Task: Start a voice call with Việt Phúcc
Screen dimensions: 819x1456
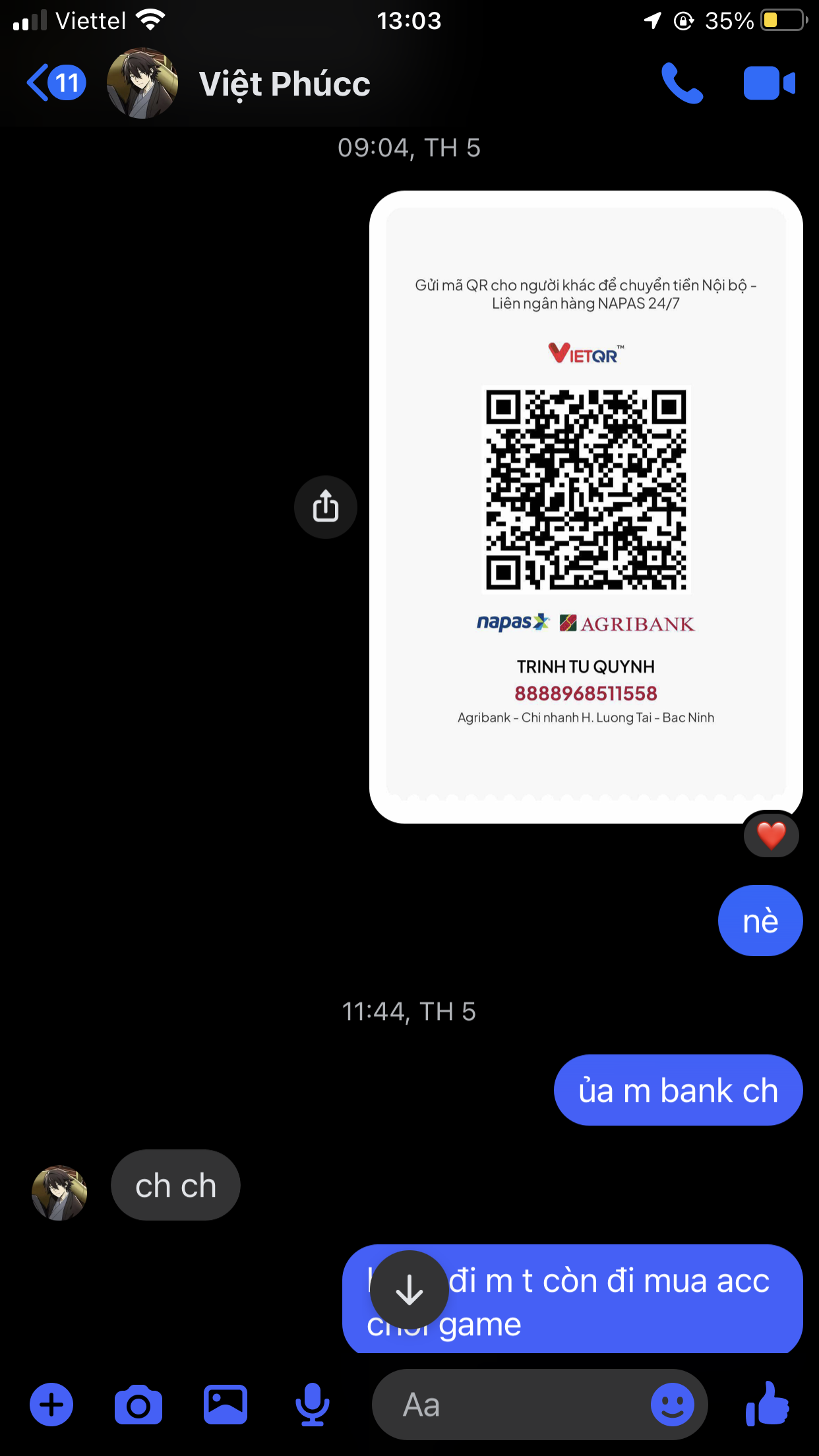Action: (682, 83)
